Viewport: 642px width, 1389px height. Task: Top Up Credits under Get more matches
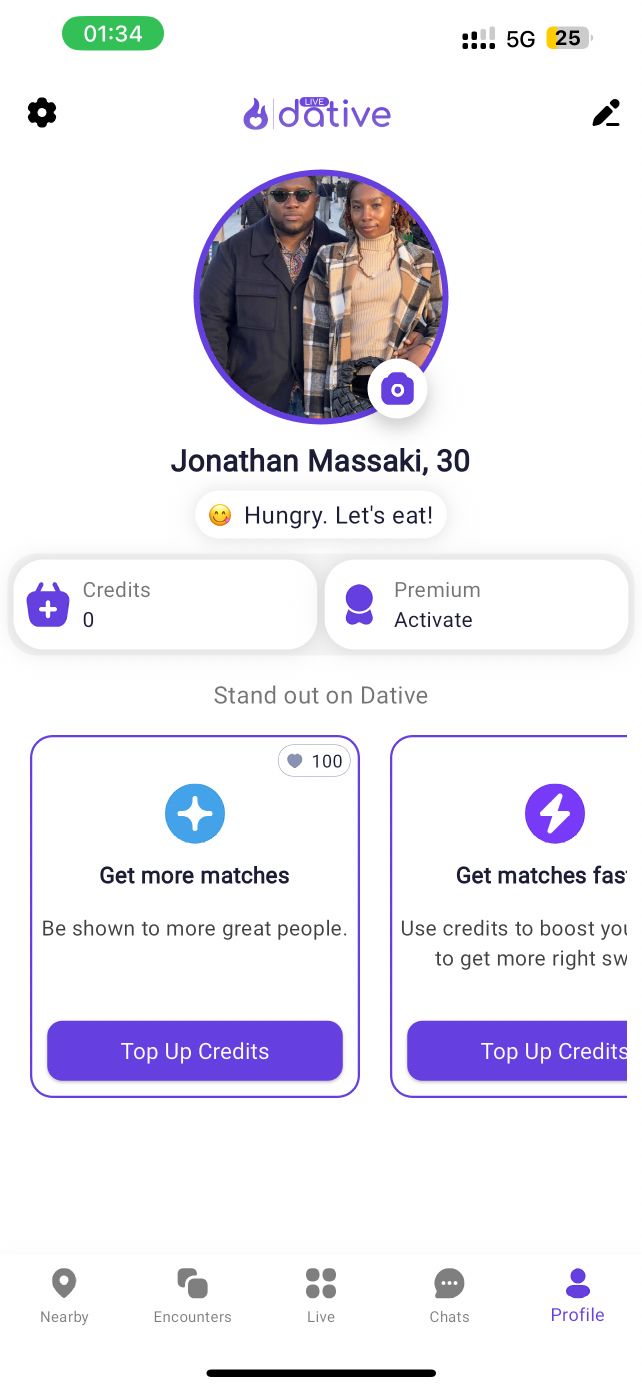[x=195, y=1051]
